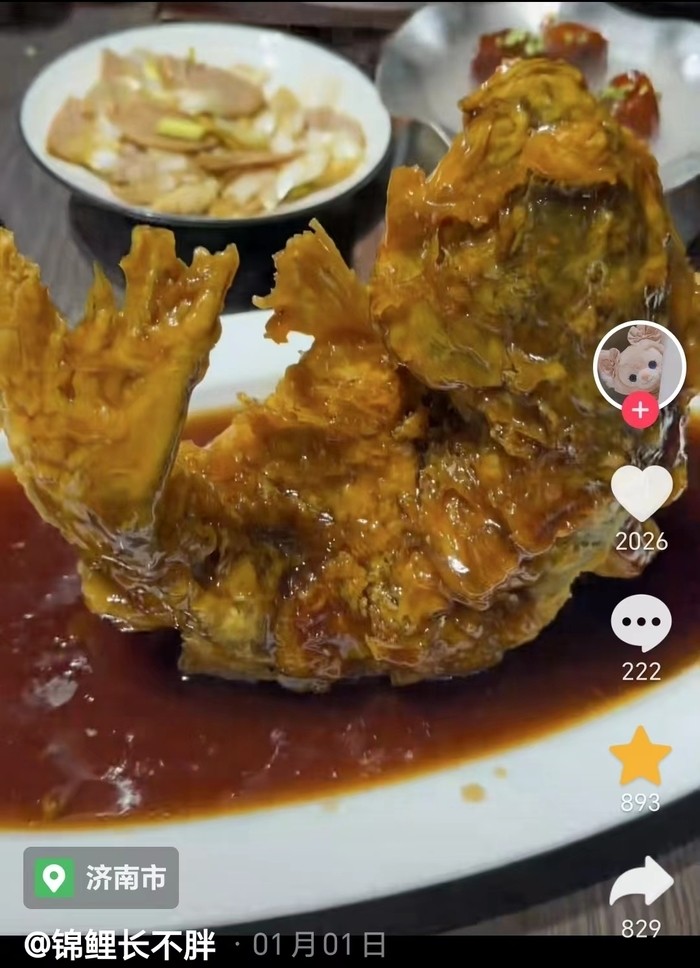Add this video to favorites with the star
The height and width of the screenshot is (968, 700).
(640, 757)
